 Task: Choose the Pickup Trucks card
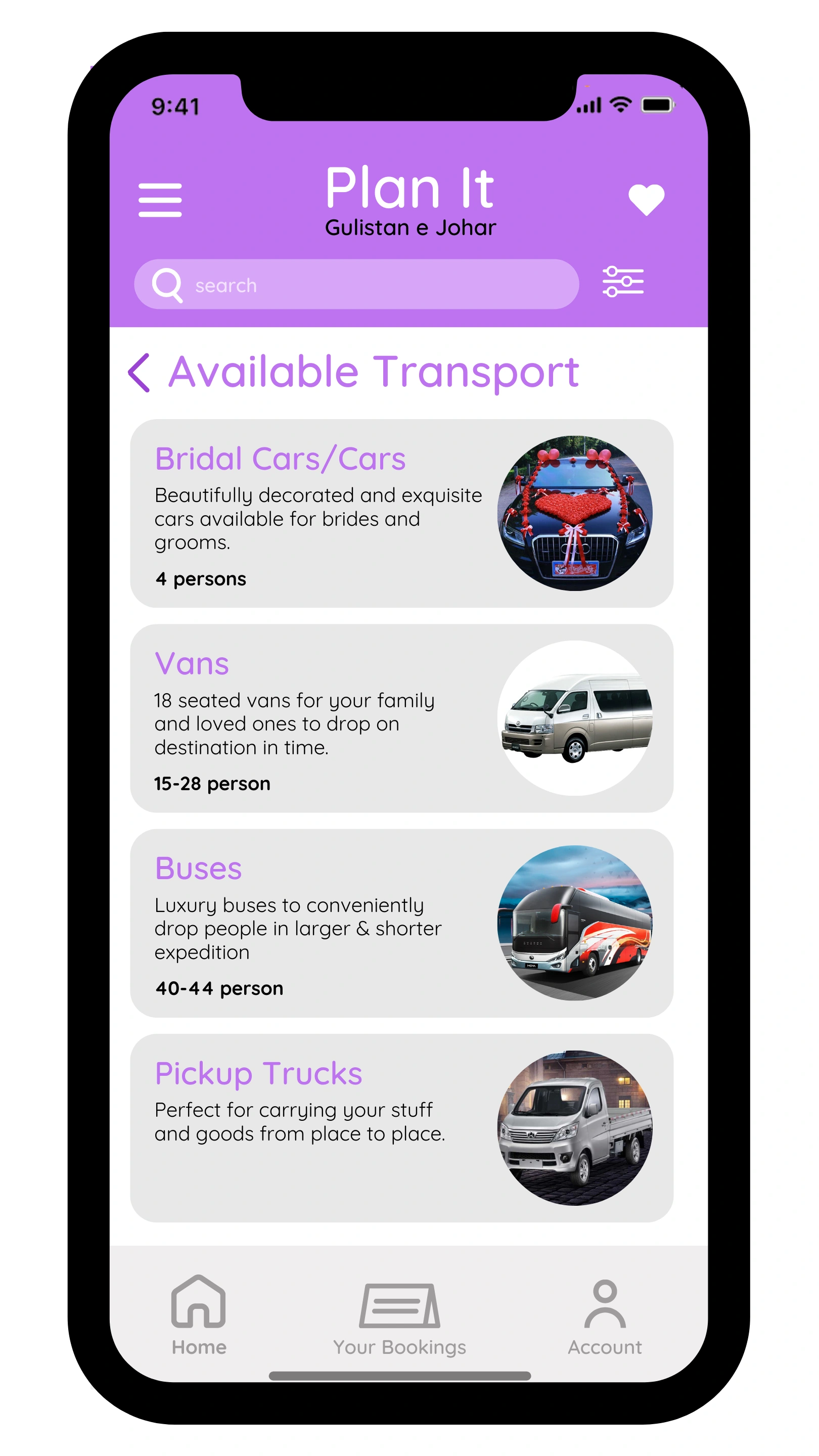[401, 1127]
